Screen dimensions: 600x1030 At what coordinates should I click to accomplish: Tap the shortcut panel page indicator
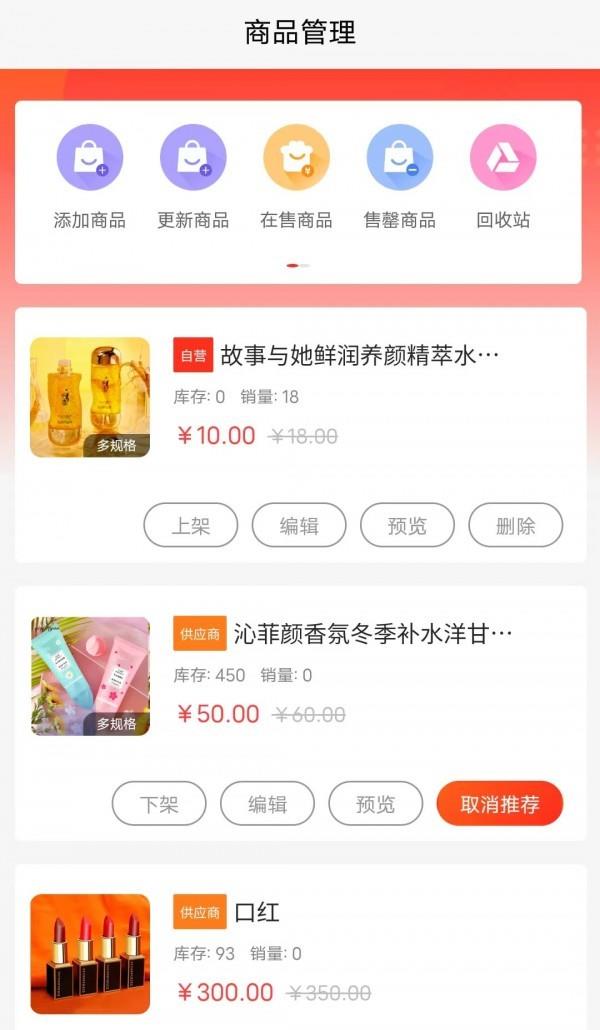[x=298, y=265]
